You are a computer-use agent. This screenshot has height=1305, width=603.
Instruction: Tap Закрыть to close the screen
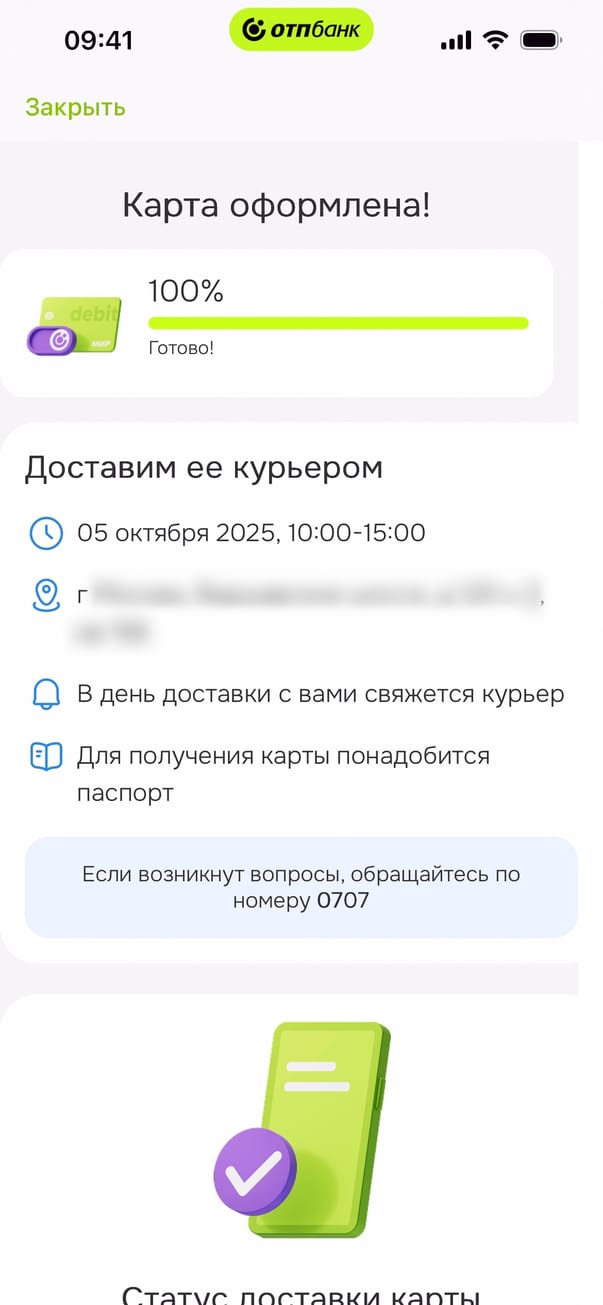click(75, 107)
